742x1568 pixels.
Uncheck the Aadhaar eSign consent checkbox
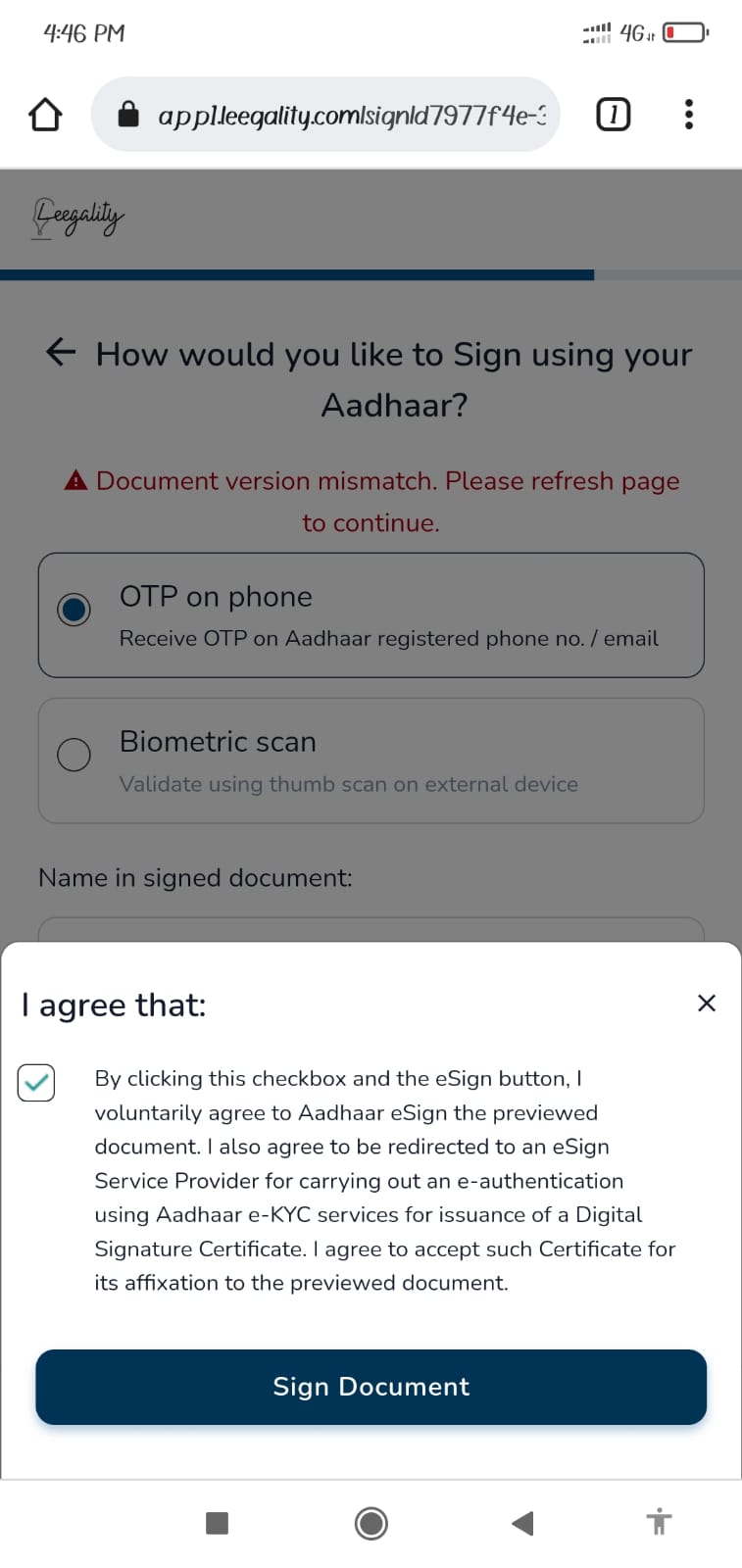(x=36, y=1083)
